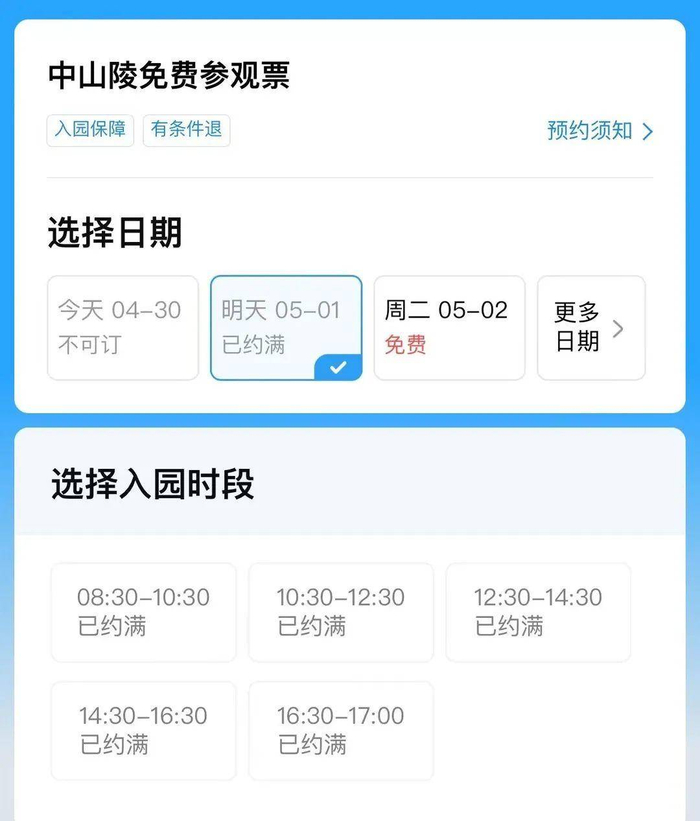Open the 预约须知 booking notice link

click(x=599, y=131)
